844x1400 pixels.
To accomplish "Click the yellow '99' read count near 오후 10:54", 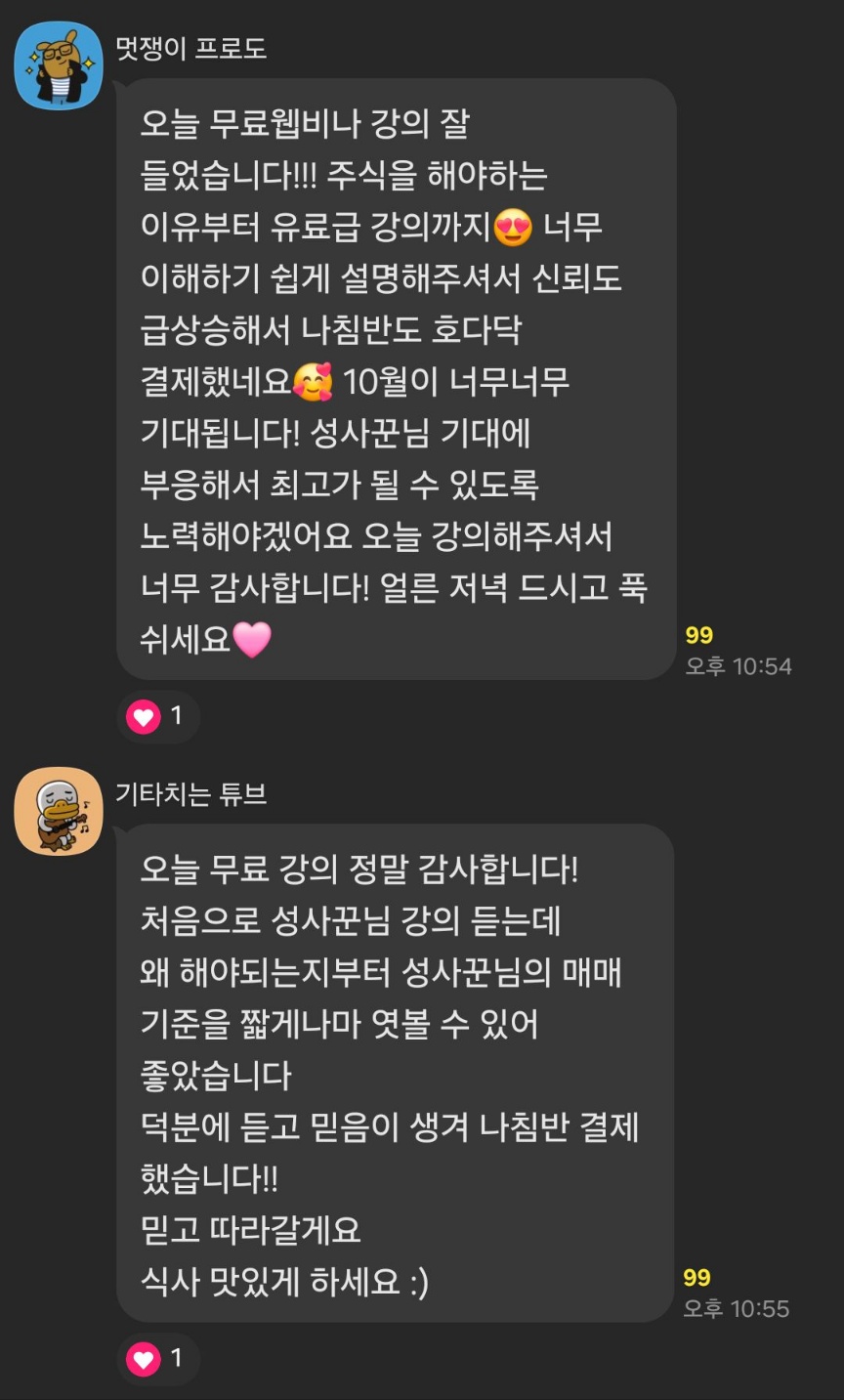I will 701,633.
